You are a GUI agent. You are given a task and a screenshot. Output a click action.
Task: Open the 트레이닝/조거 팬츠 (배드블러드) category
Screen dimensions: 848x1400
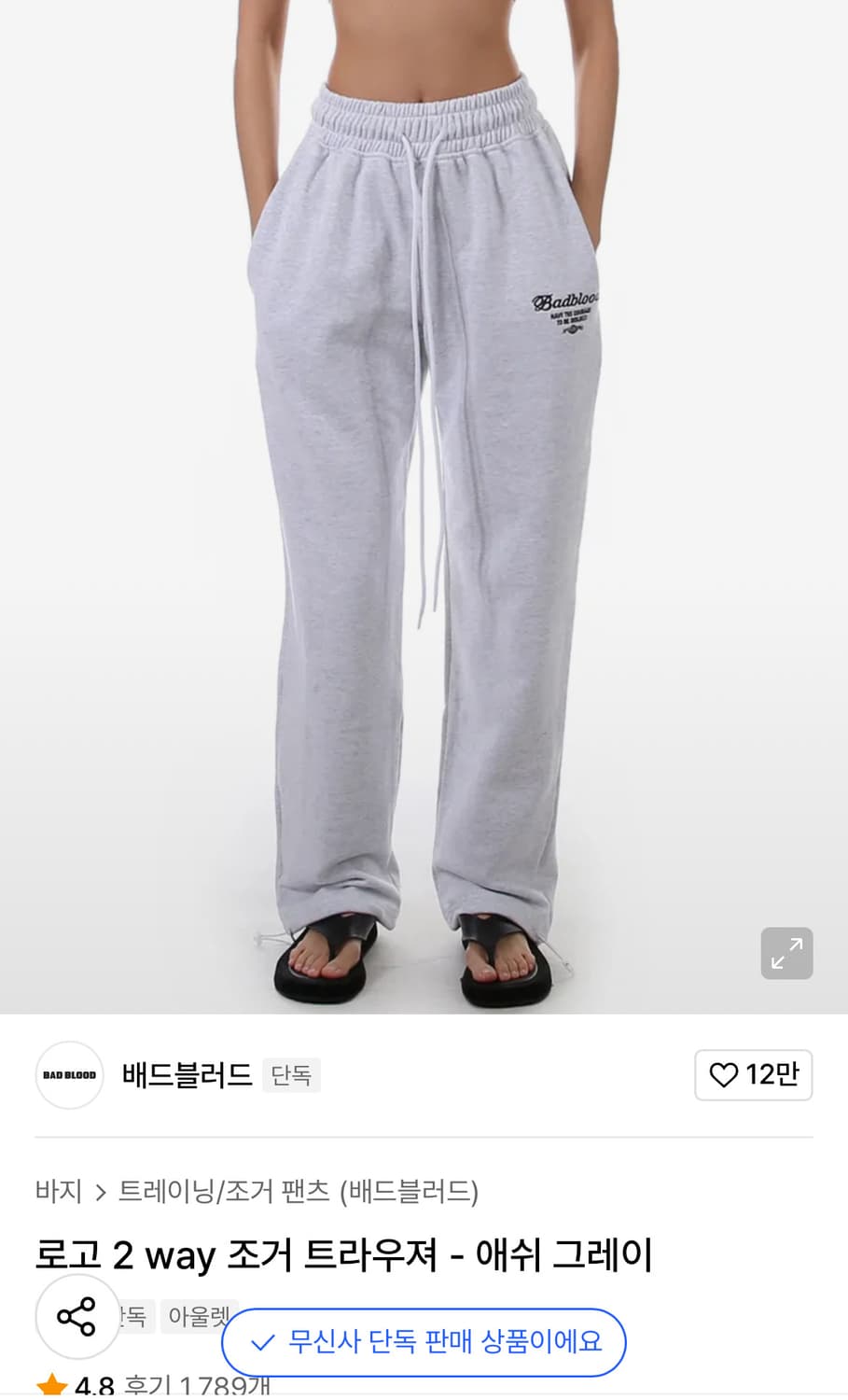tap(300, 1192)
